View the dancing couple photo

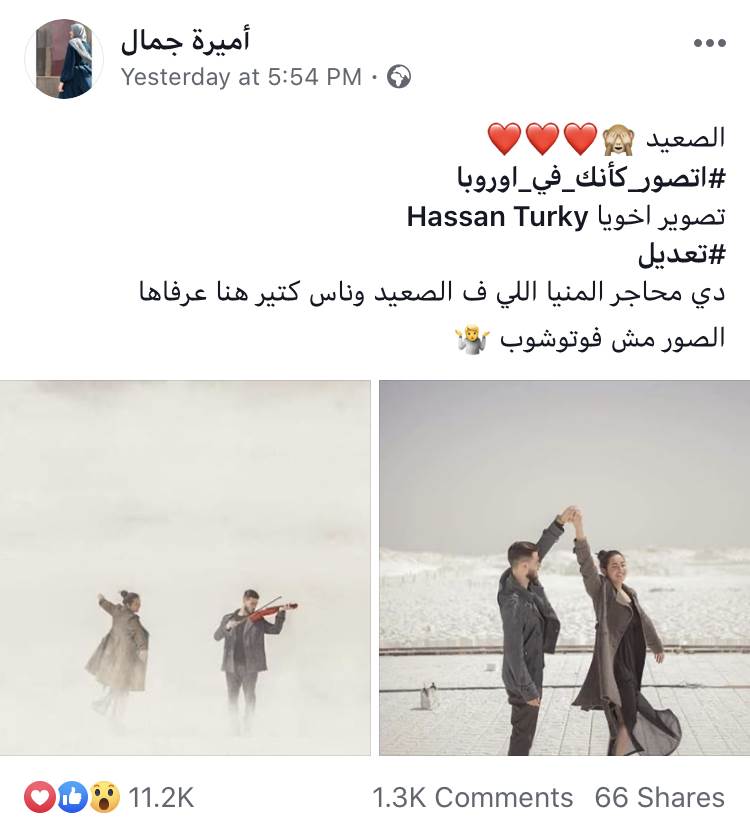[564, 567]
